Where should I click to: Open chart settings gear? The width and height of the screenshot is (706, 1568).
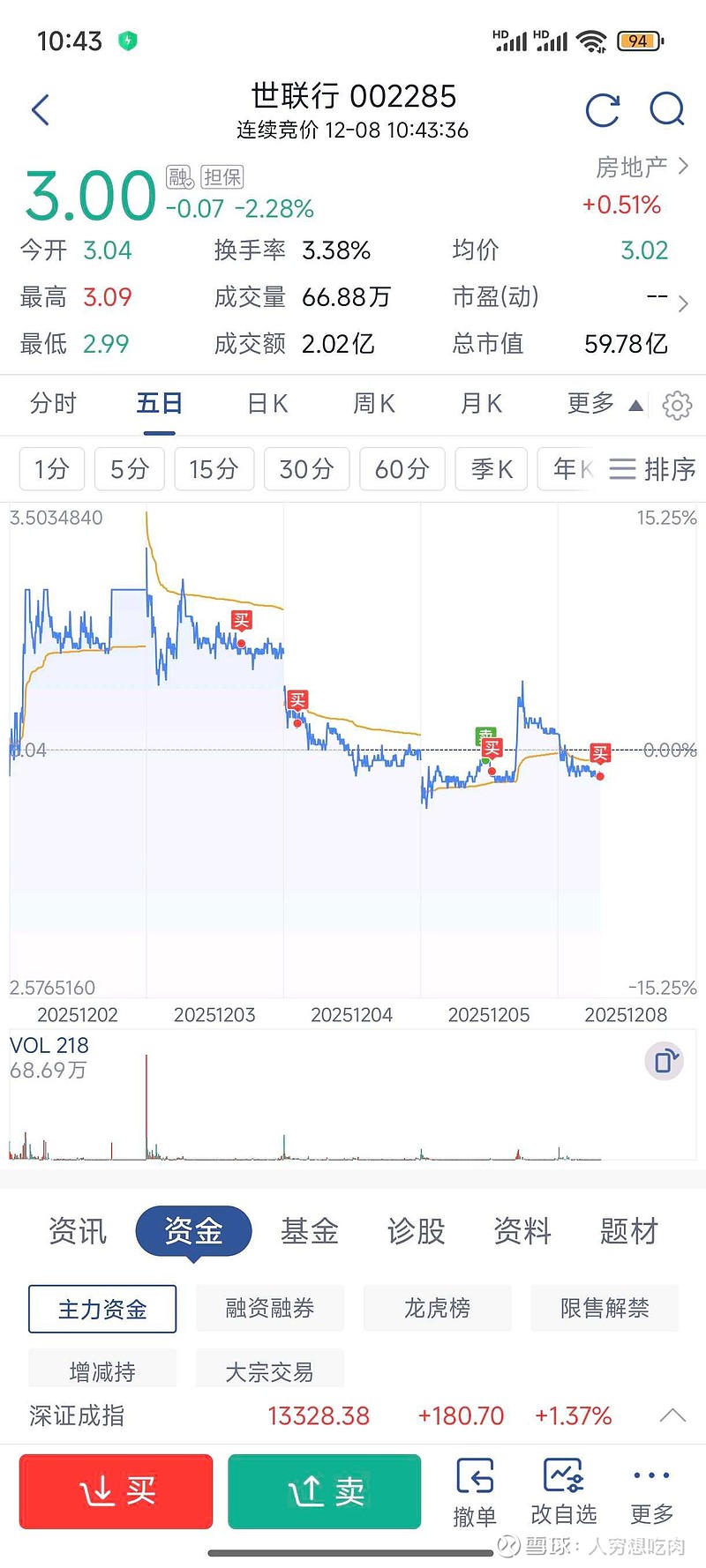677,405
